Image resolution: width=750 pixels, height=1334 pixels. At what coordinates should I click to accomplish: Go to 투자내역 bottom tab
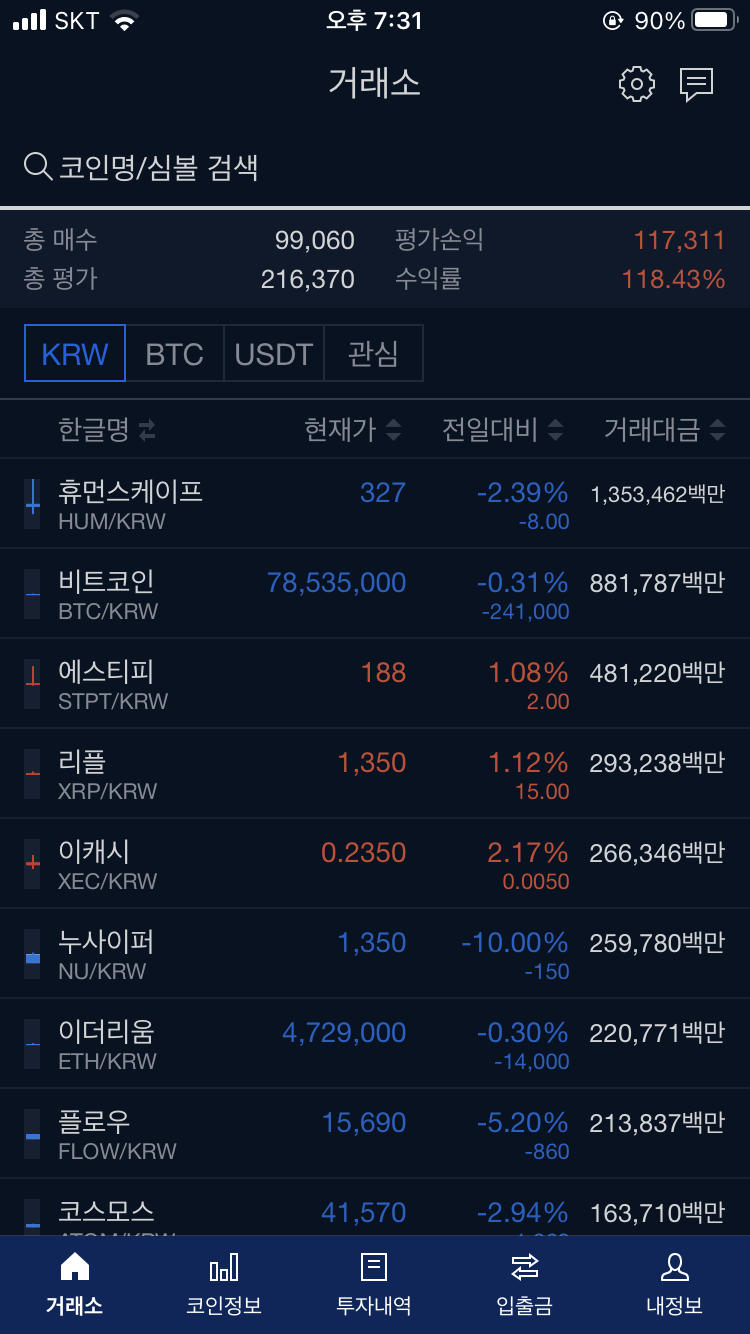[374, 1285]
